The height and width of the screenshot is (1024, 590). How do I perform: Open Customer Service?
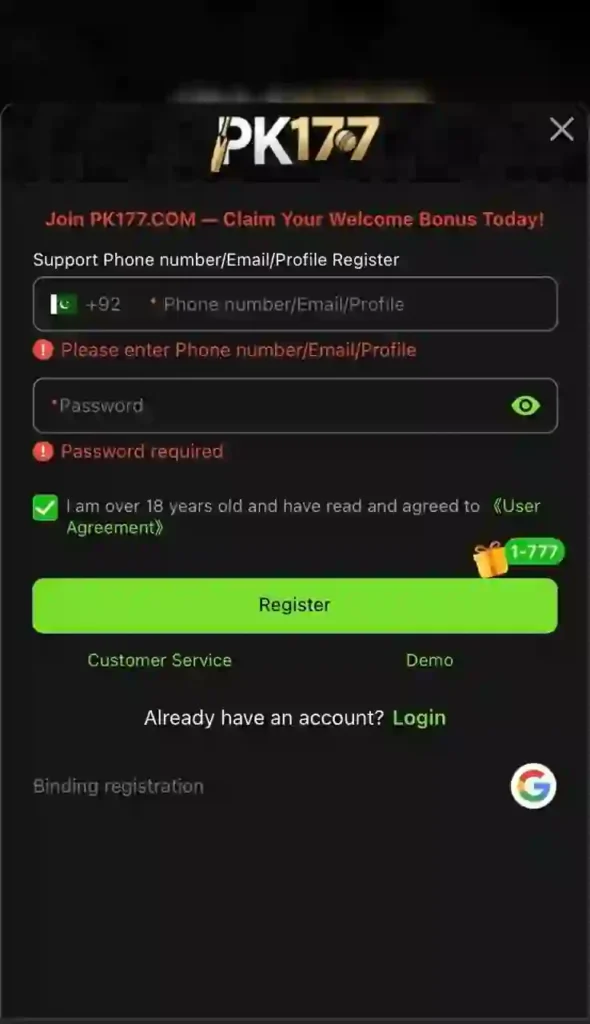coord(159,660)
